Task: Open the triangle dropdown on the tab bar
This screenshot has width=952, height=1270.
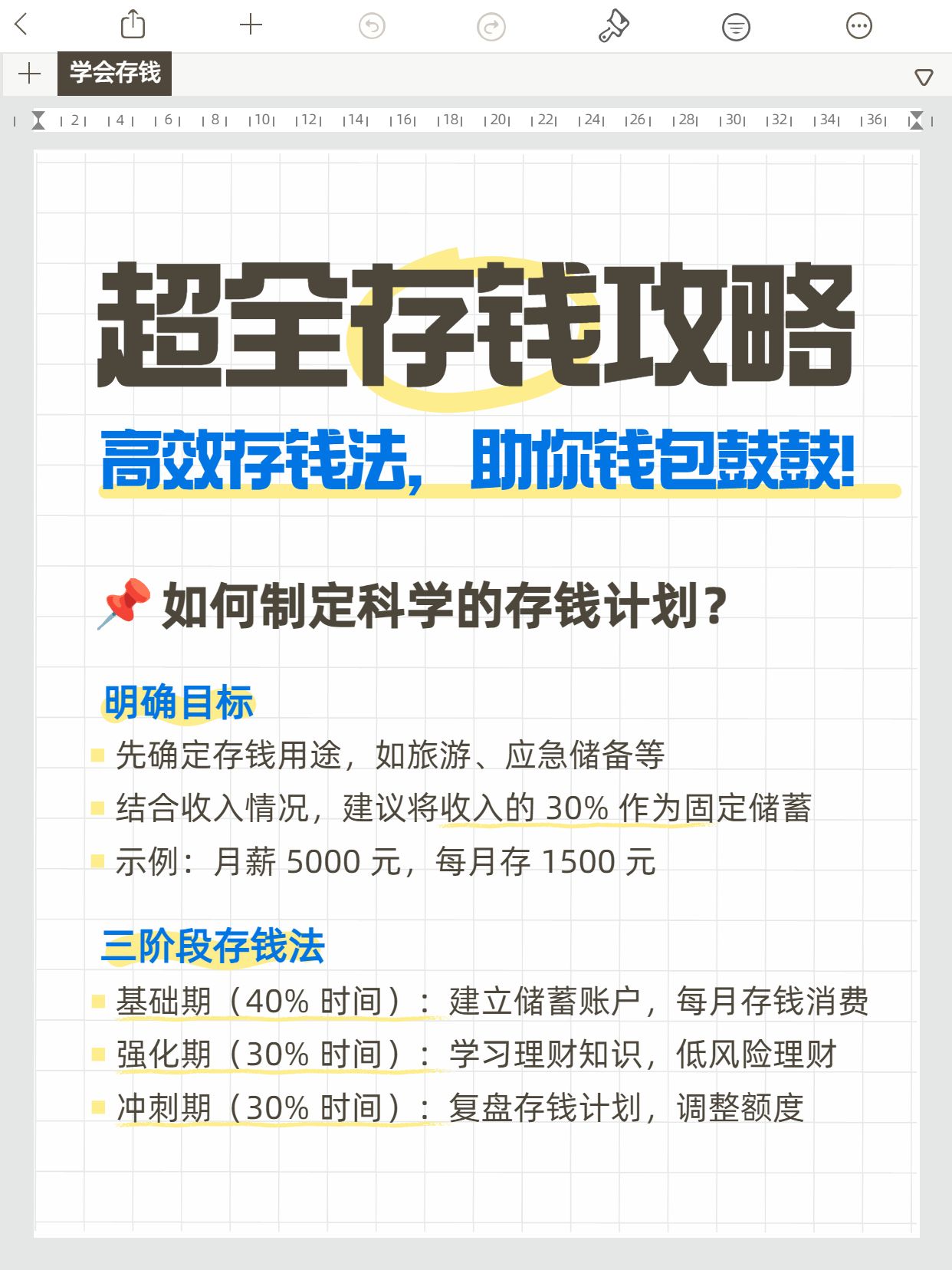Action: click(x=922, y=76)
